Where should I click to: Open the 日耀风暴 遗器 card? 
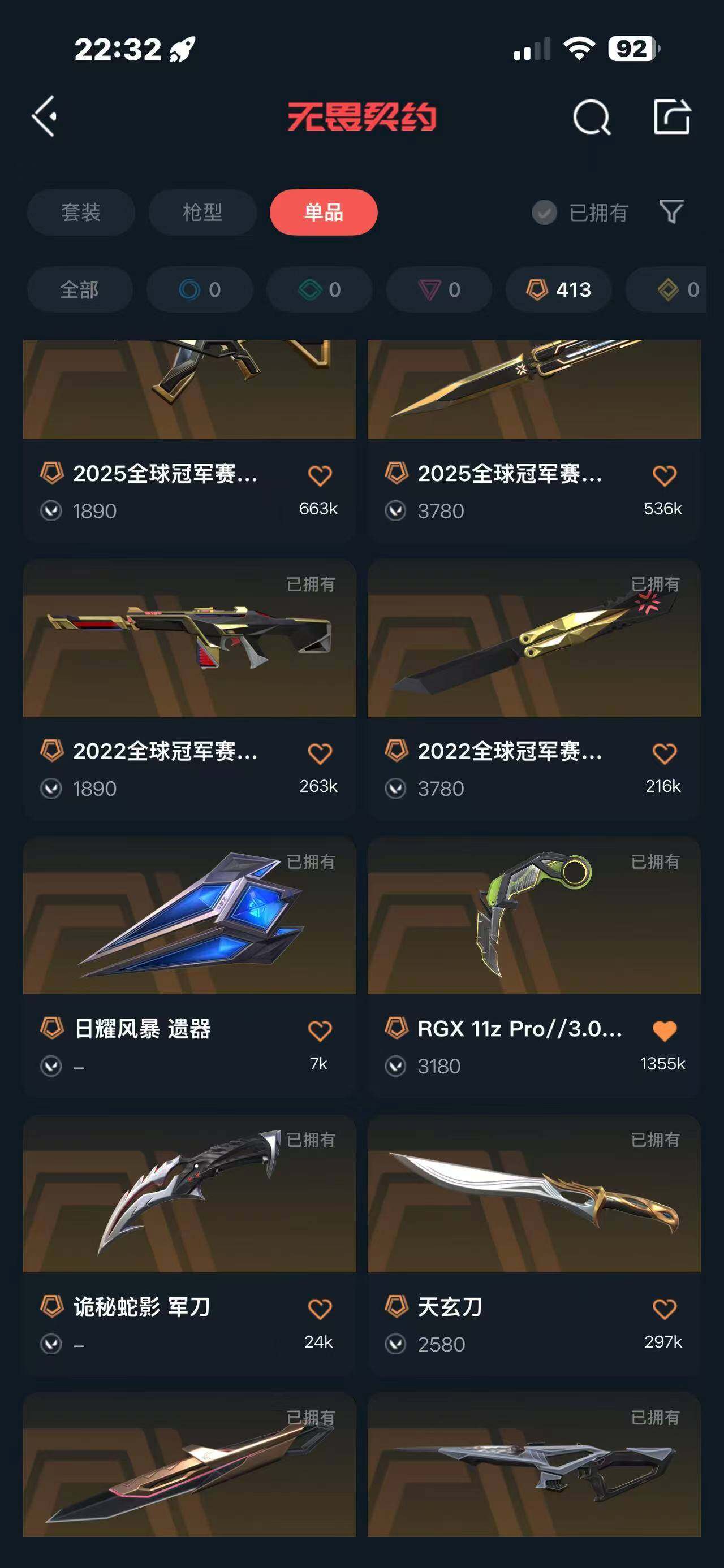click(189, 917)
